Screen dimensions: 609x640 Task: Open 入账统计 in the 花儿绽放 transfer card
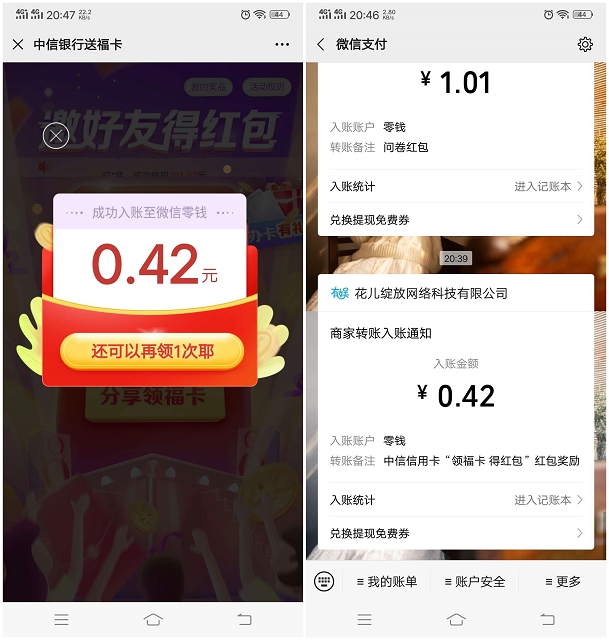tap(456, 500)
